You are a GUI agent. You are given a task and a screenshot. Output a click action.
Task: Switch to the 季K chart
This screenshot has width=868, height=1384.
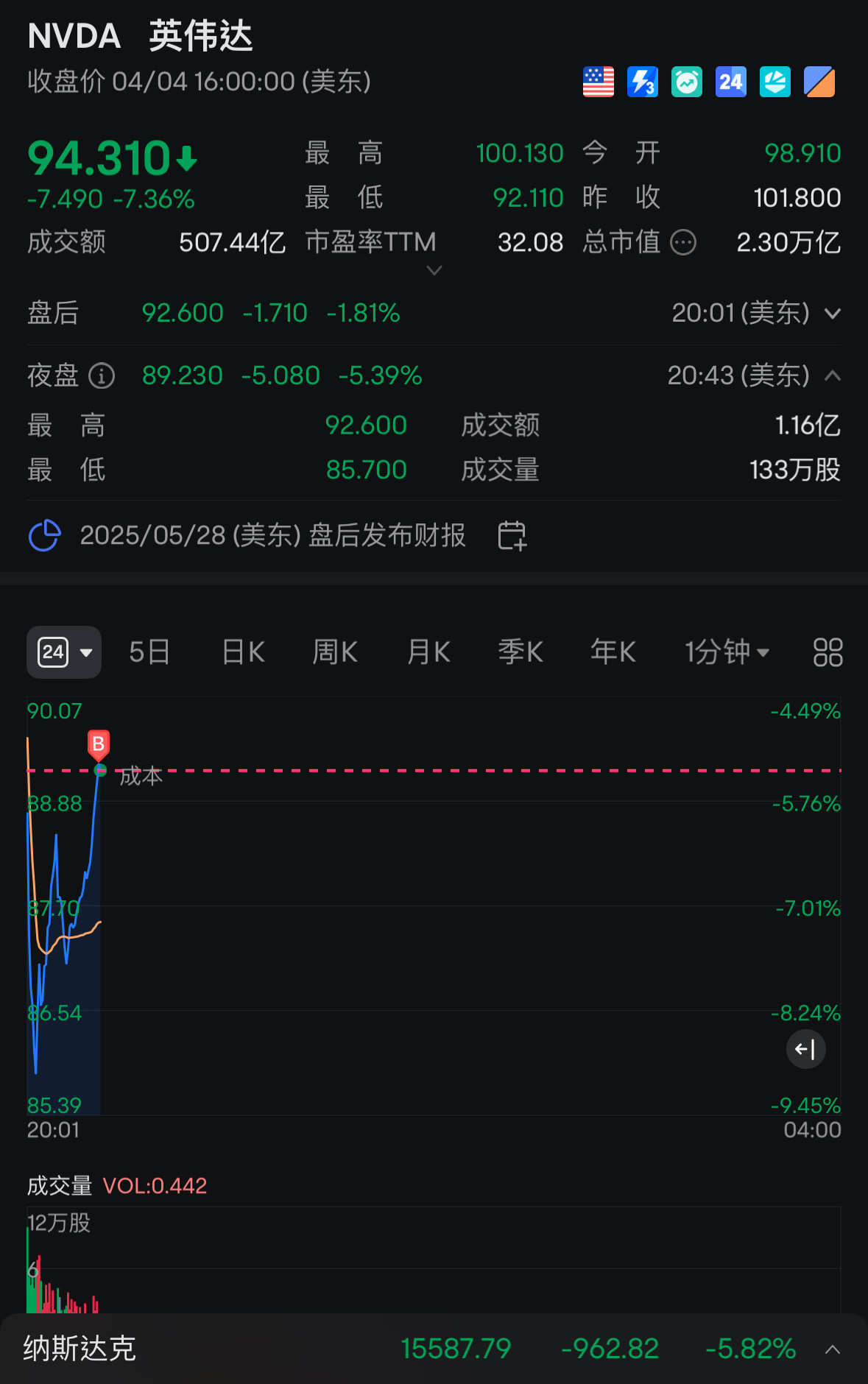(521, 652)
